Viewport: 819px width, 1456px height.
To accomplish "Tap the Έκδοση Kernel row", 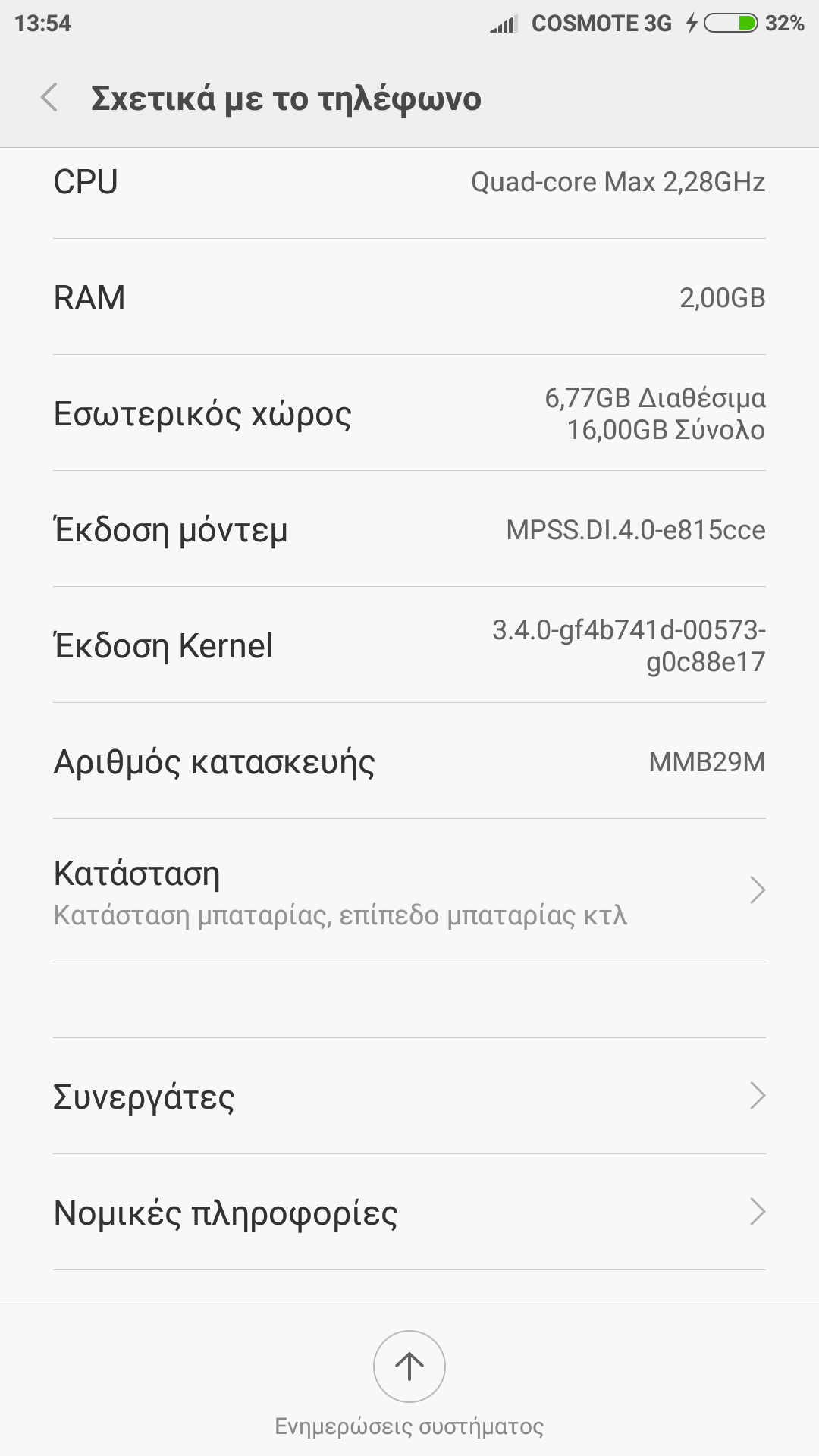I will click(409, 645).
